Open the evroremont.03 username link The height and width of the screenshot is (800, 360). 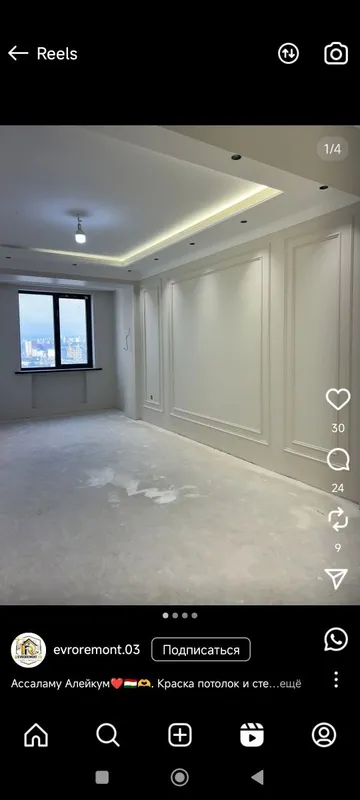tap(96, 649)
